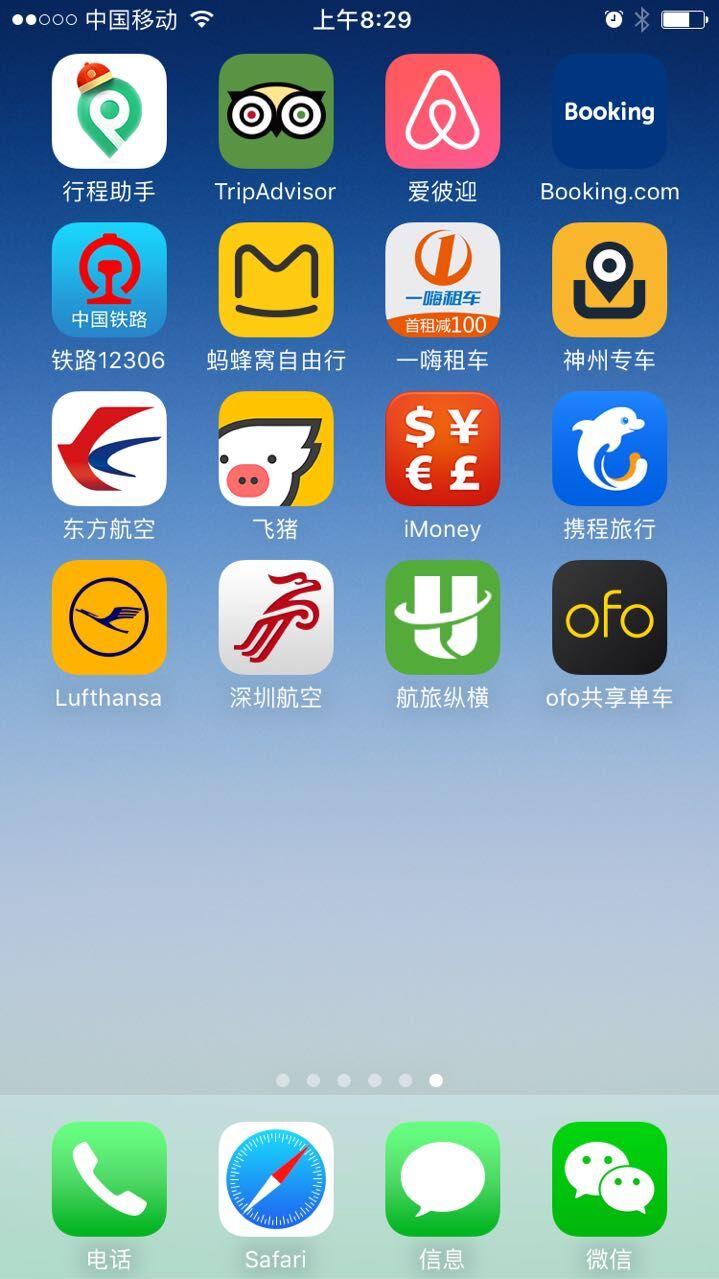719x1279 pixels.
Task: Open the 东方航空 airline app
Action: pyautogui.click(x=109, y=448)
